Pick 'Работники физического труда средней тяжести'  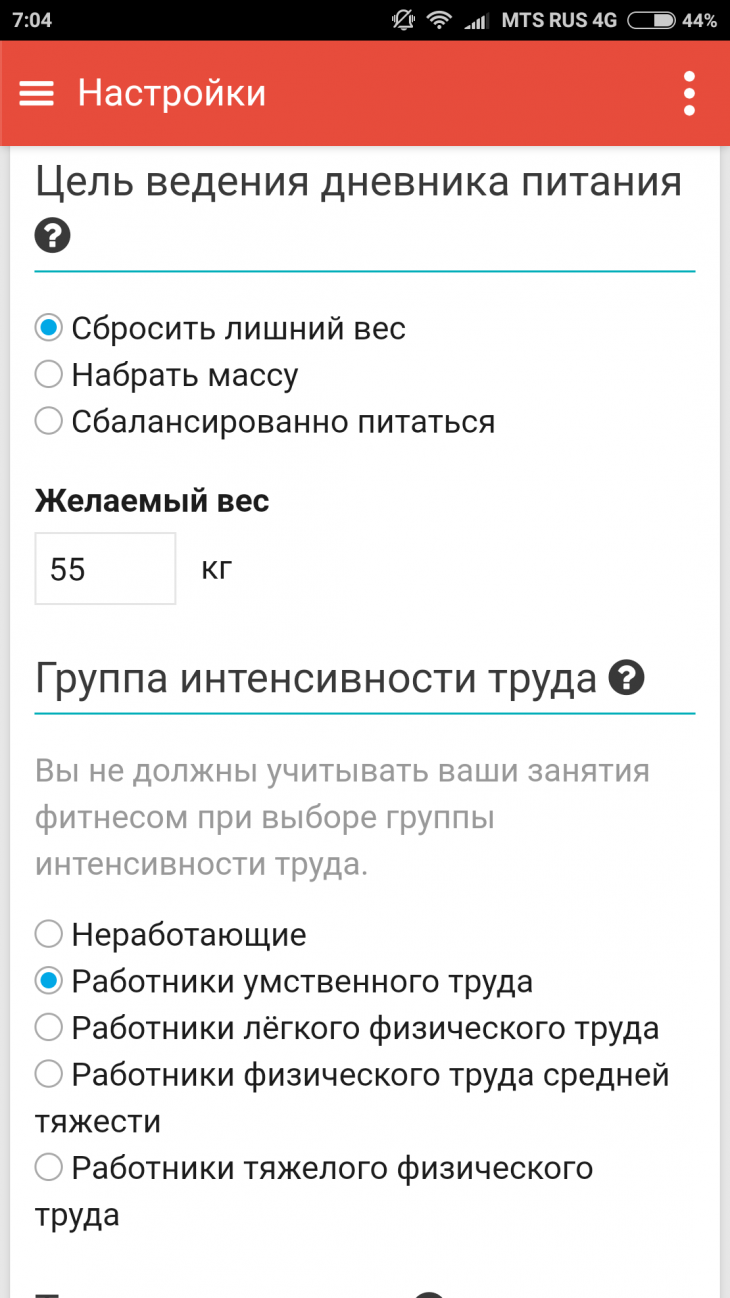click(x=49, y=1075)
